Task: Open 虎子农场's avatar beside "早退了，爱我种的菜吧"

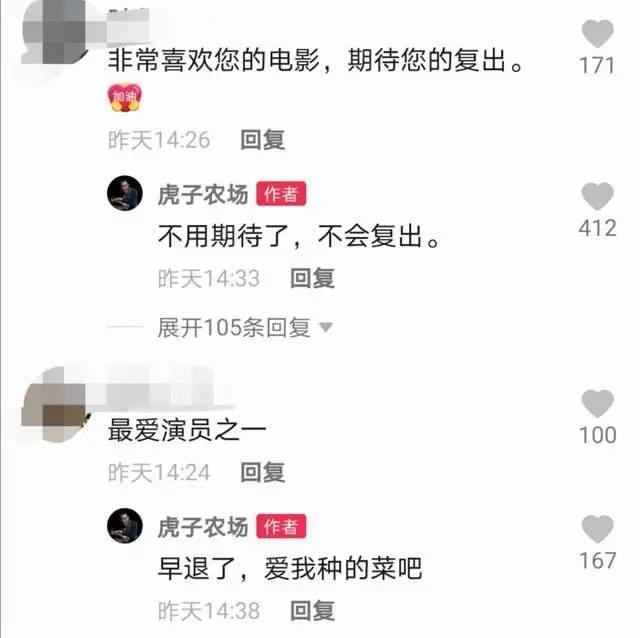Action: (125, 526)
